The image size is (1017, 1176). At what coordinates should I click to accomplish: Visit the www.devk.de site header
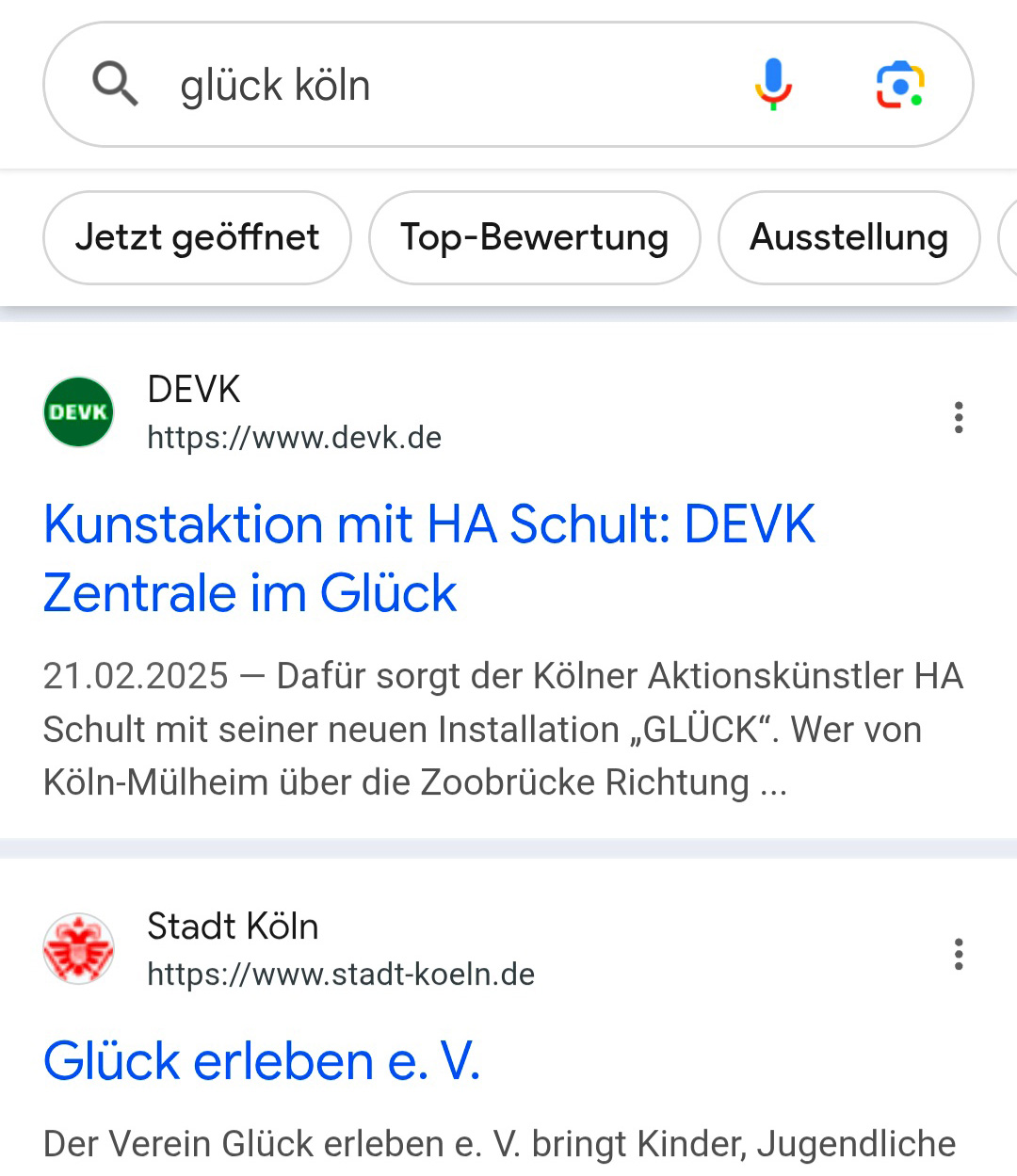pos(294,437)
